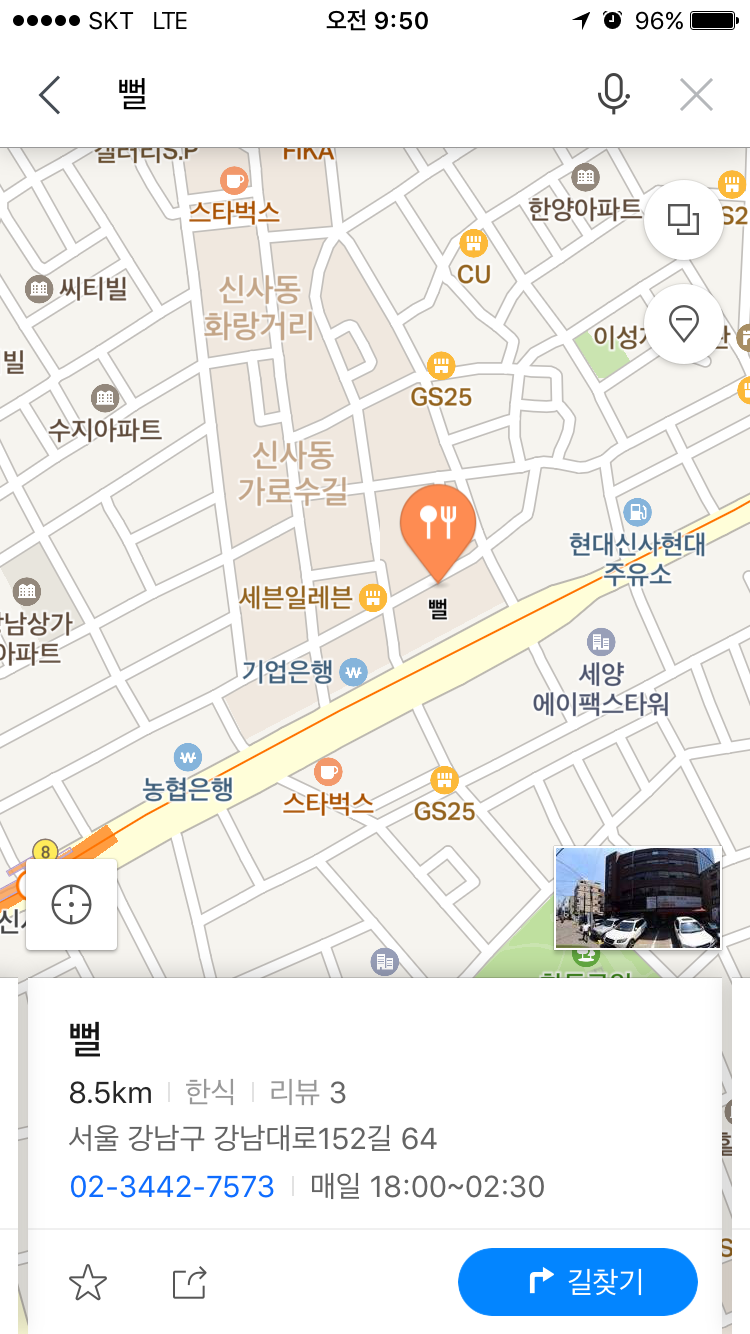Edit the search field containing 뻘
Screen dimensions: 750x1334
pos(340,95)
